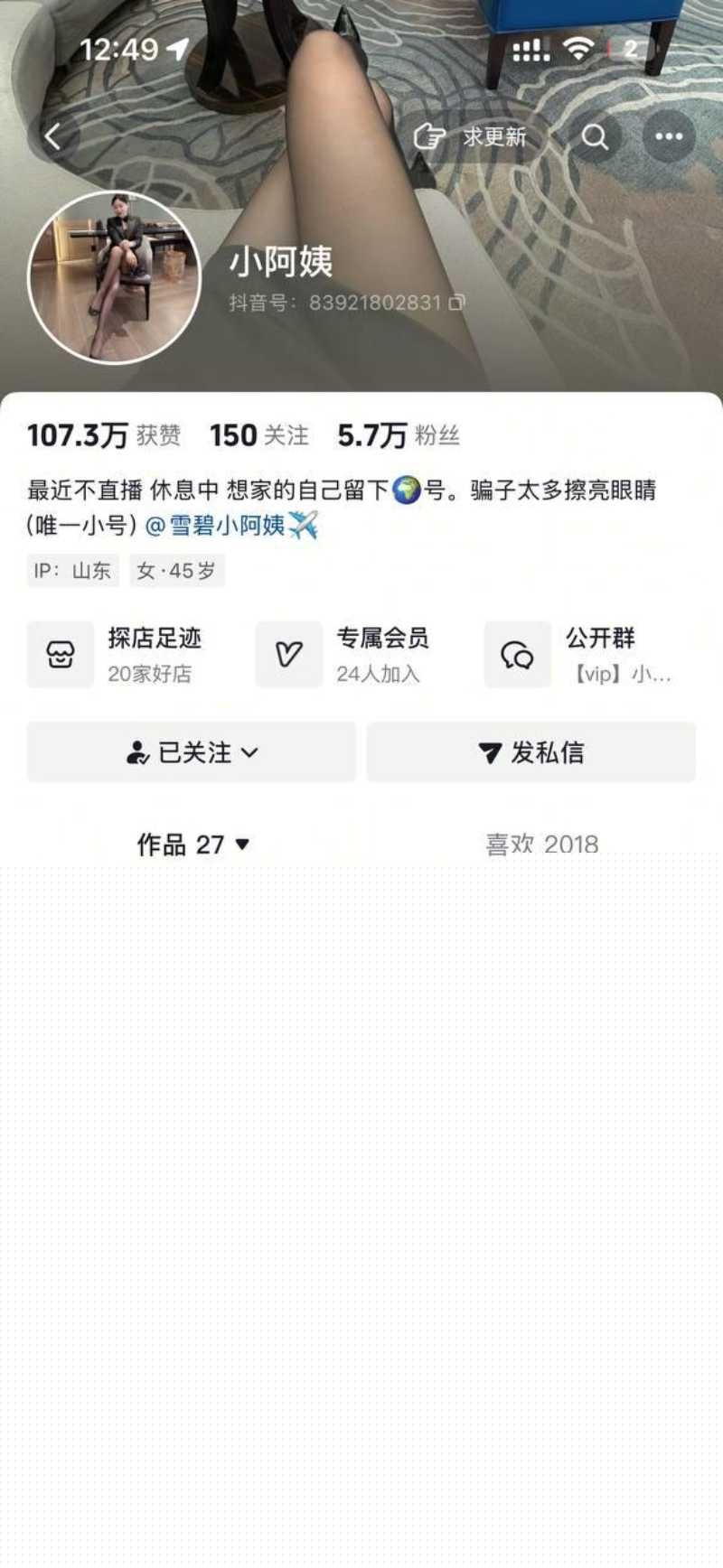Open the 公开群 chat bubble icon
723x1568 pixels.
[517, 653]
